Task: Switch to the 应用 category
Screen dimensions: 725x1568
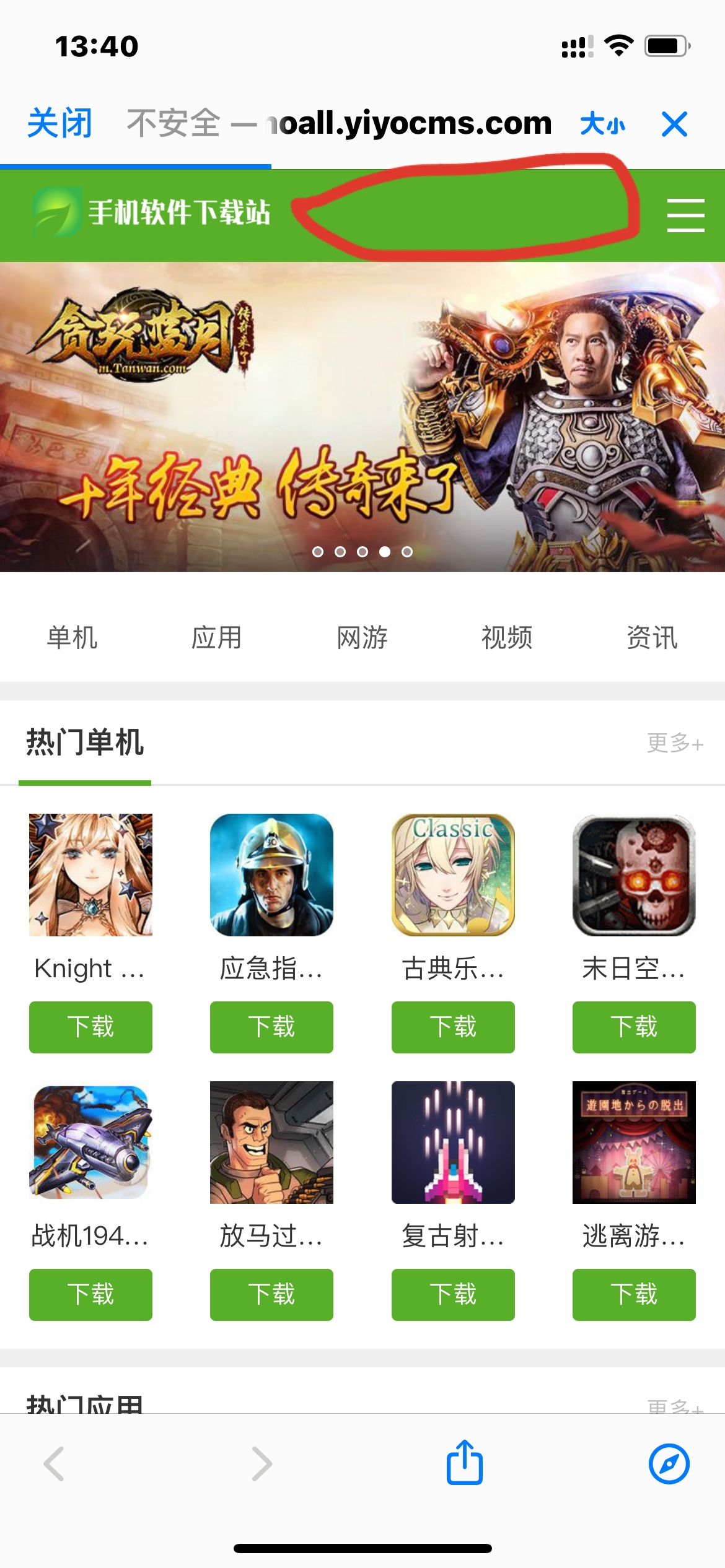Action: coord(217,637)
